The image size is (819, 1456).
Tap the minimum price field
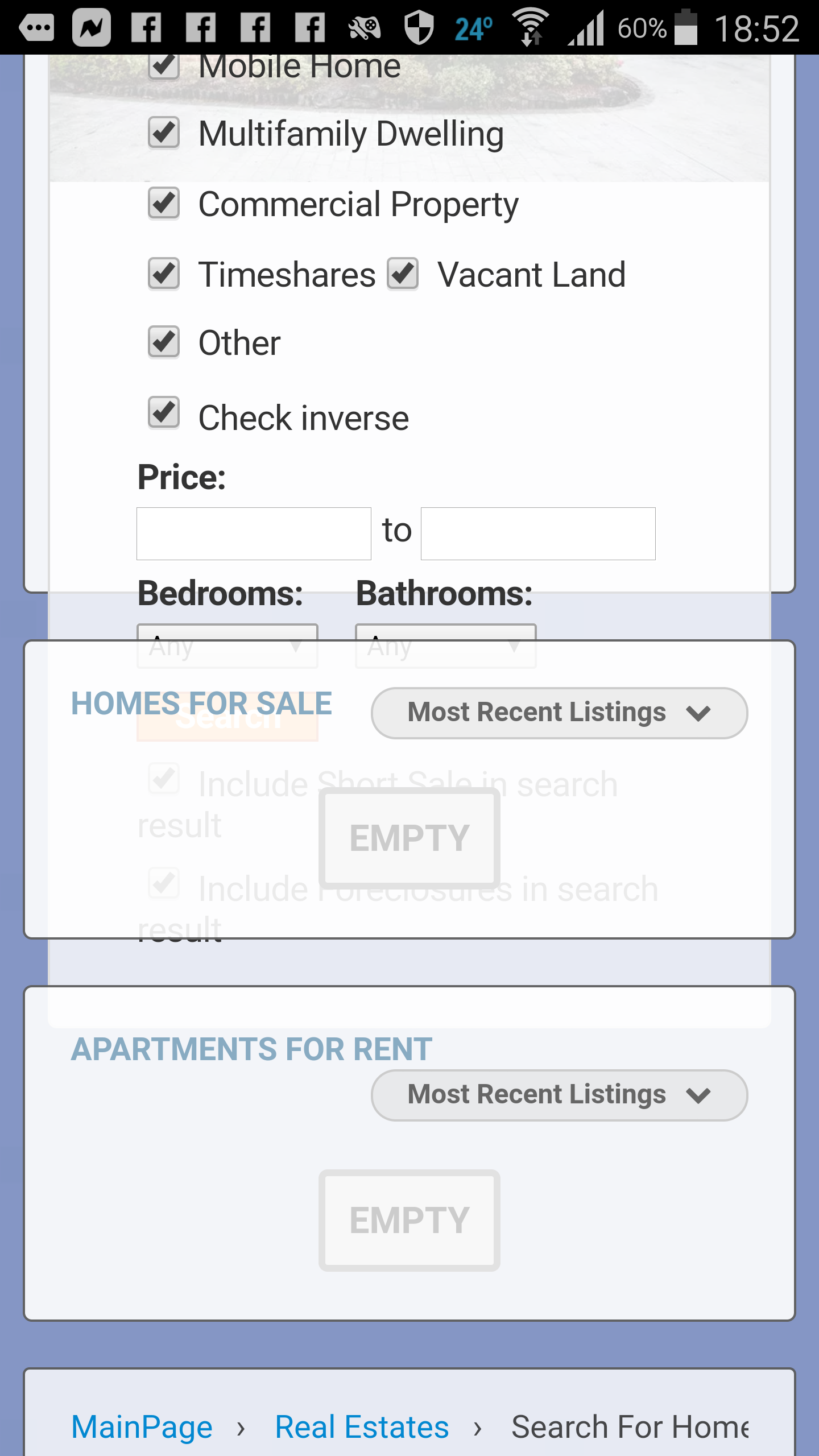tap(254, 533)
